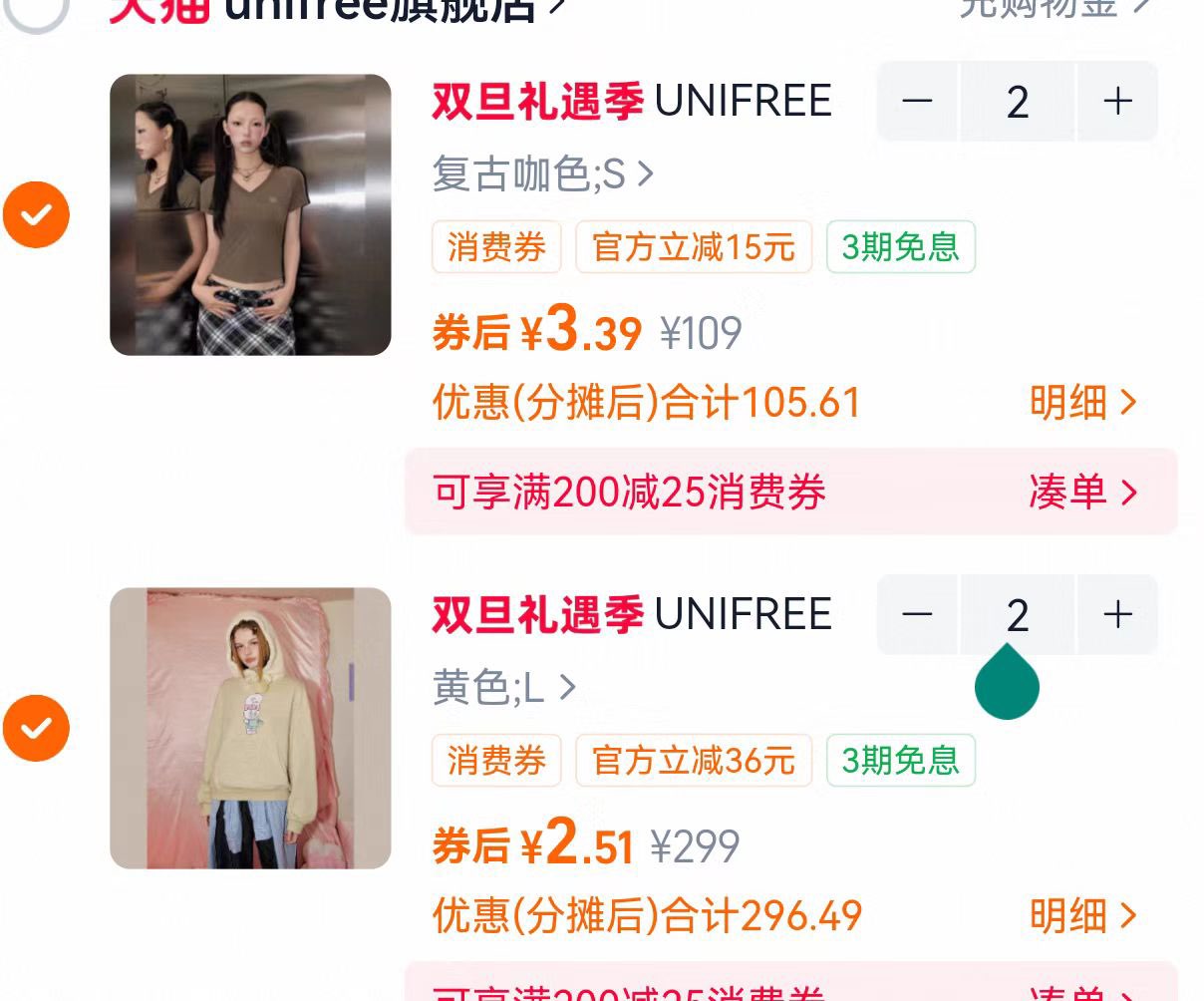Increase quantity of the 复古咖色 item

(x=1117, y=102)
